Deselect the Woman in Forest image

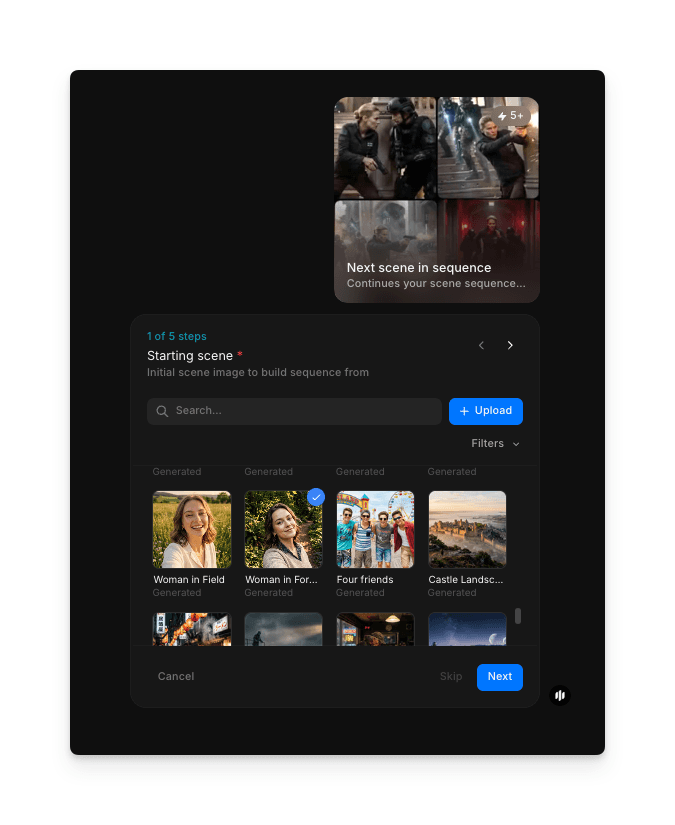pos(284,529)
